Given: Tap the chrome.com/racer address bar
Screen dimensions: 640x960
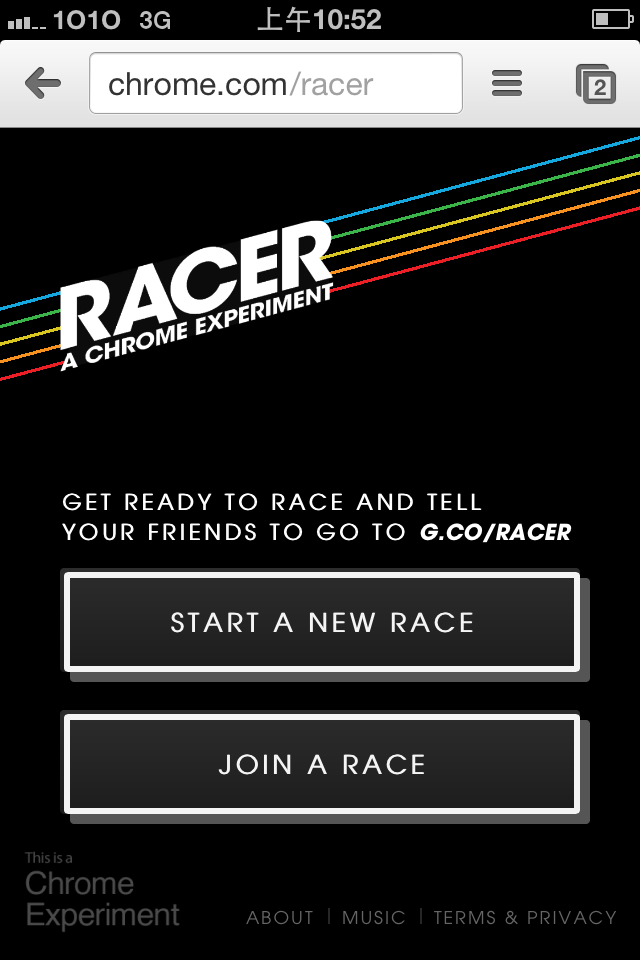Looking at the screenshot, I should (276, 84).
